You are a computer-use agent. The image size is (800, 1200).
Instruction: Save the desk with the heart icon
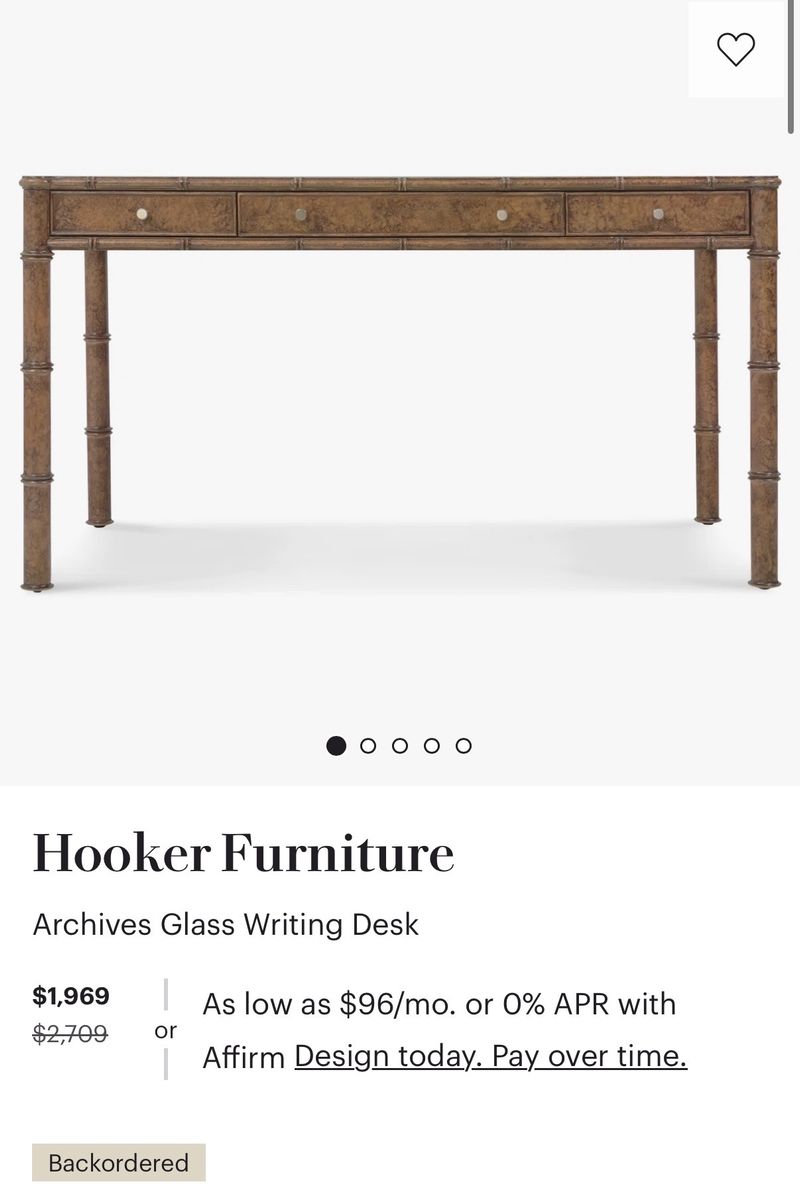[x=737, y=49]
